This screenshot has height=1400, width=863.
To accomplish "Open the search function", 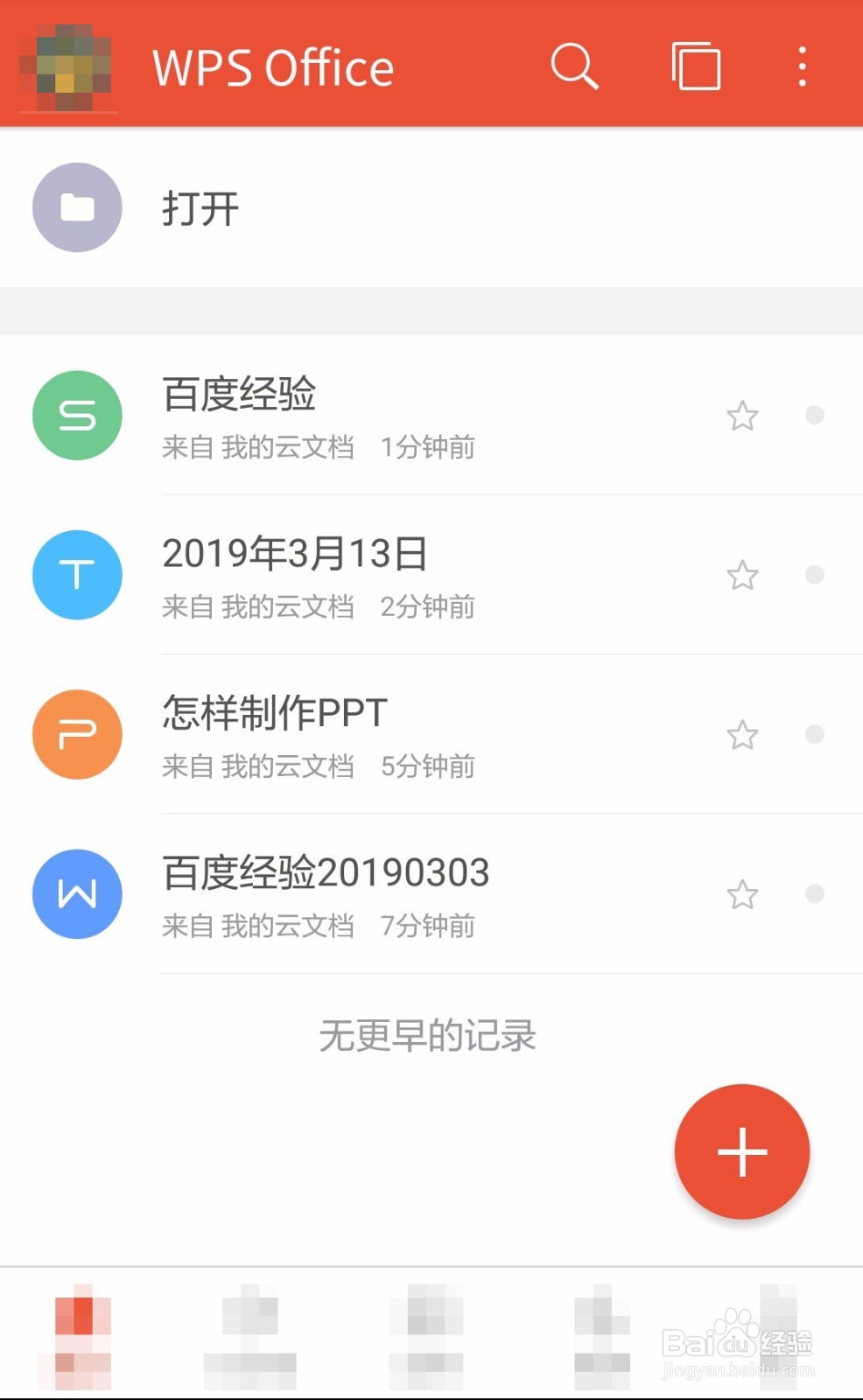I will [573, 66].
